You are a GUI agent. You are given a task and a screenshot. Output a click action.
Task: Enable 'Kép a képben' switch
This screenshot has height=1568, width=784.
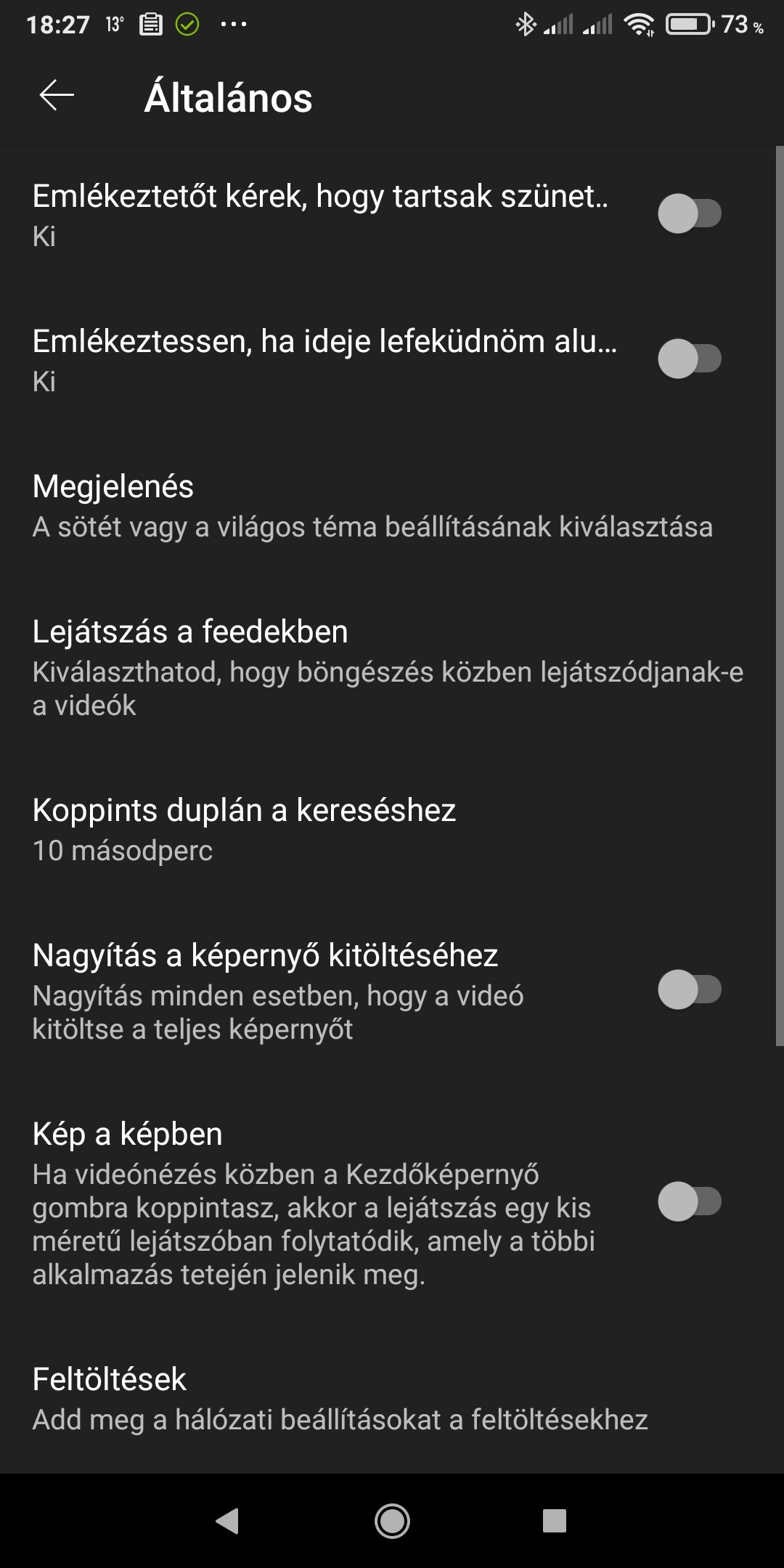point(689,1201)
